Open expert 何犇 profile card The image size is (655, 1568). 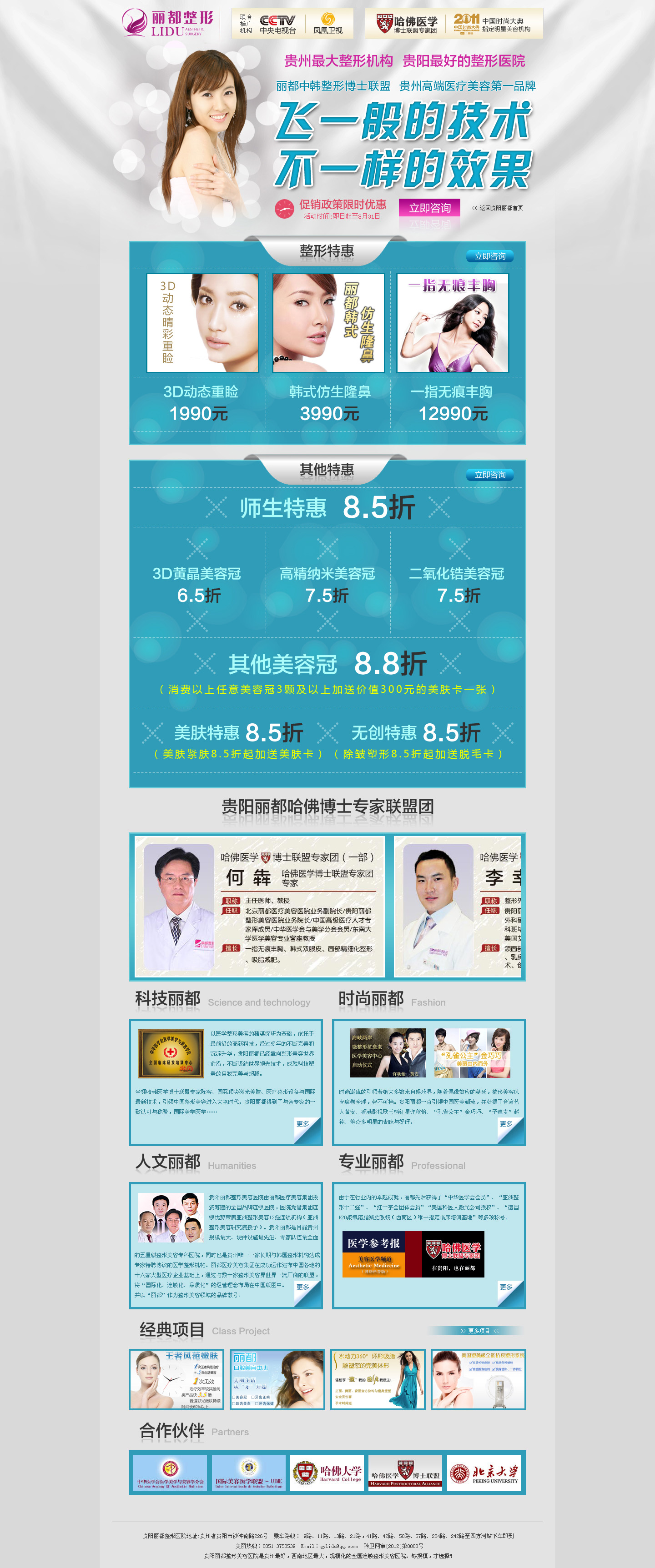[259, 907]
